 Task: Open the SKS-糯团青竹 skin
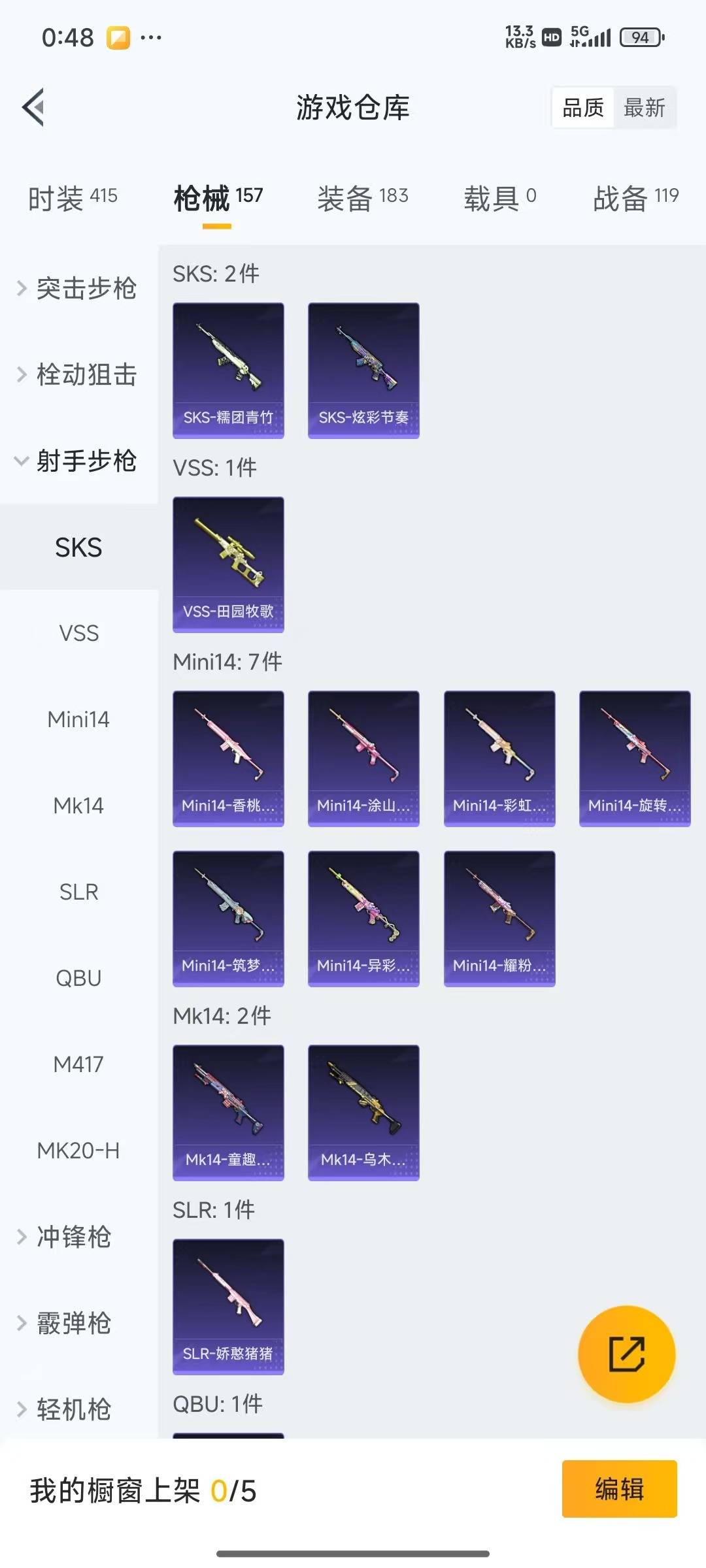(228, 370)
